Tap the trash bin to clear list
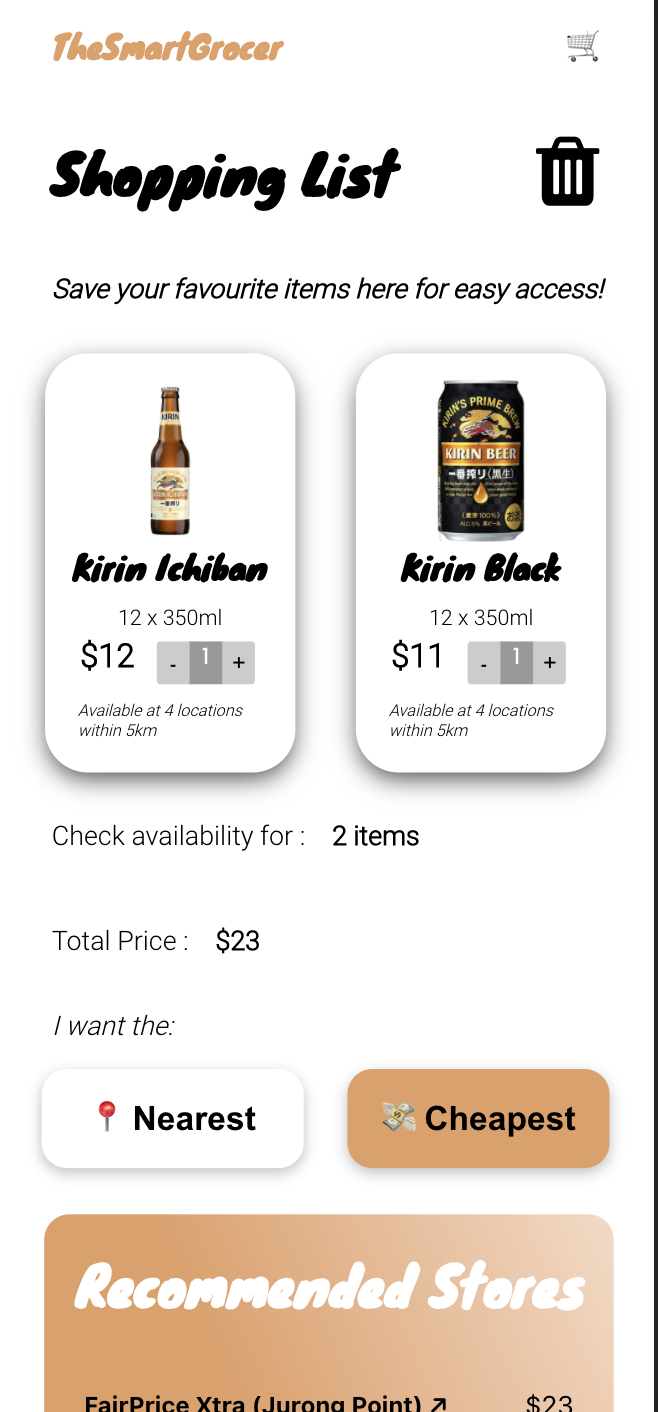The width and height of the screenshot is (658, 1412). click(567, 172)
